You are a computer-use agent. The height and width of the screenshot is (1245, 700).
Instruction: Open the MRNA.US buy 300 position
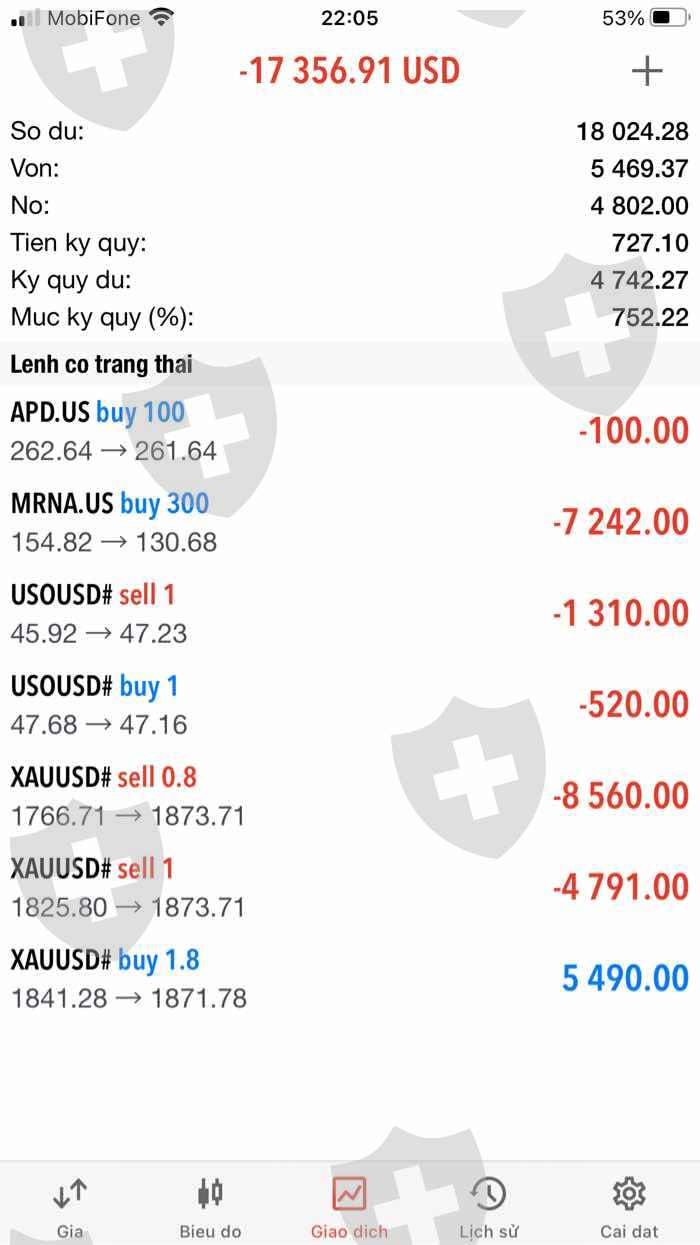pos(350,522)
